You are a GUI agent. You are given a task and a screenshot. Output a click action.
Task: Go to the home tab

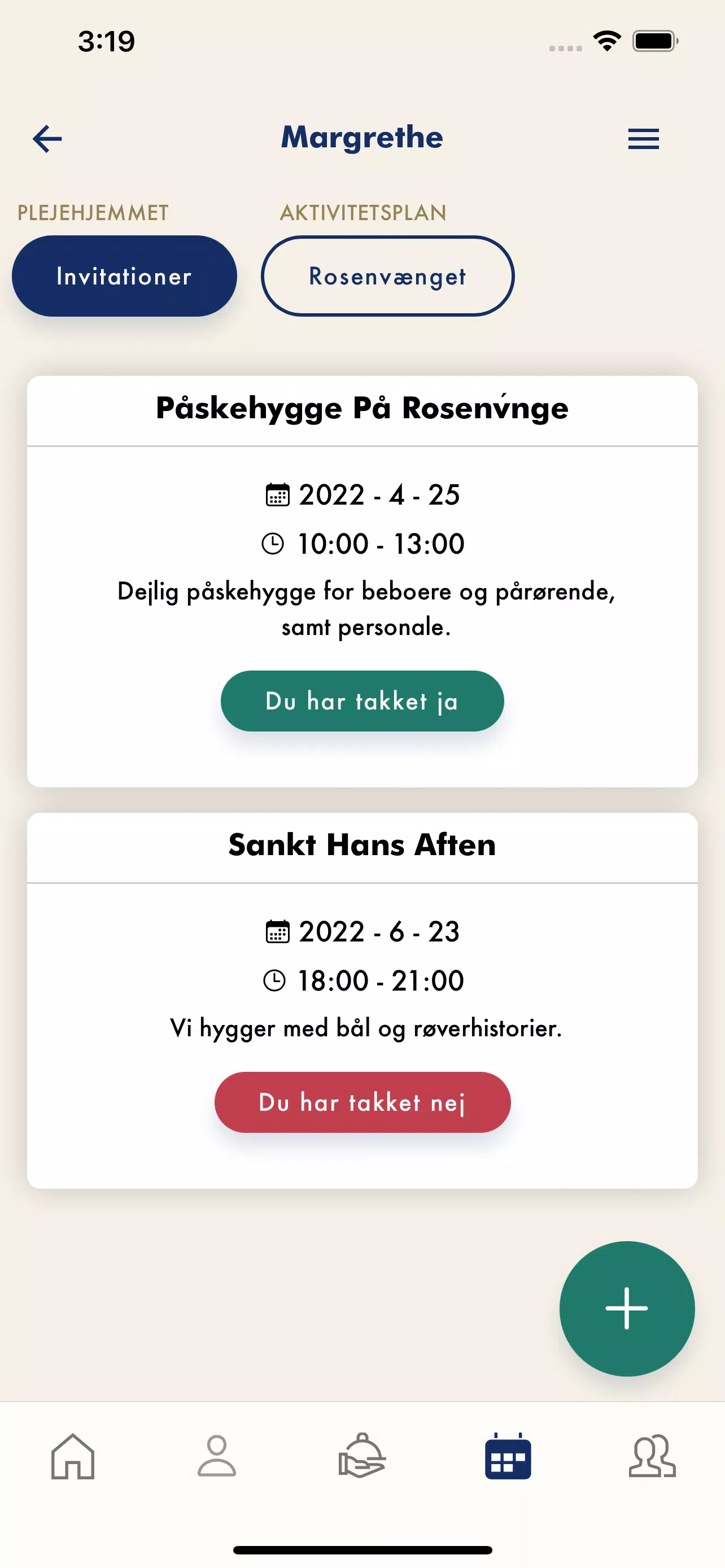pos(72,1456)
